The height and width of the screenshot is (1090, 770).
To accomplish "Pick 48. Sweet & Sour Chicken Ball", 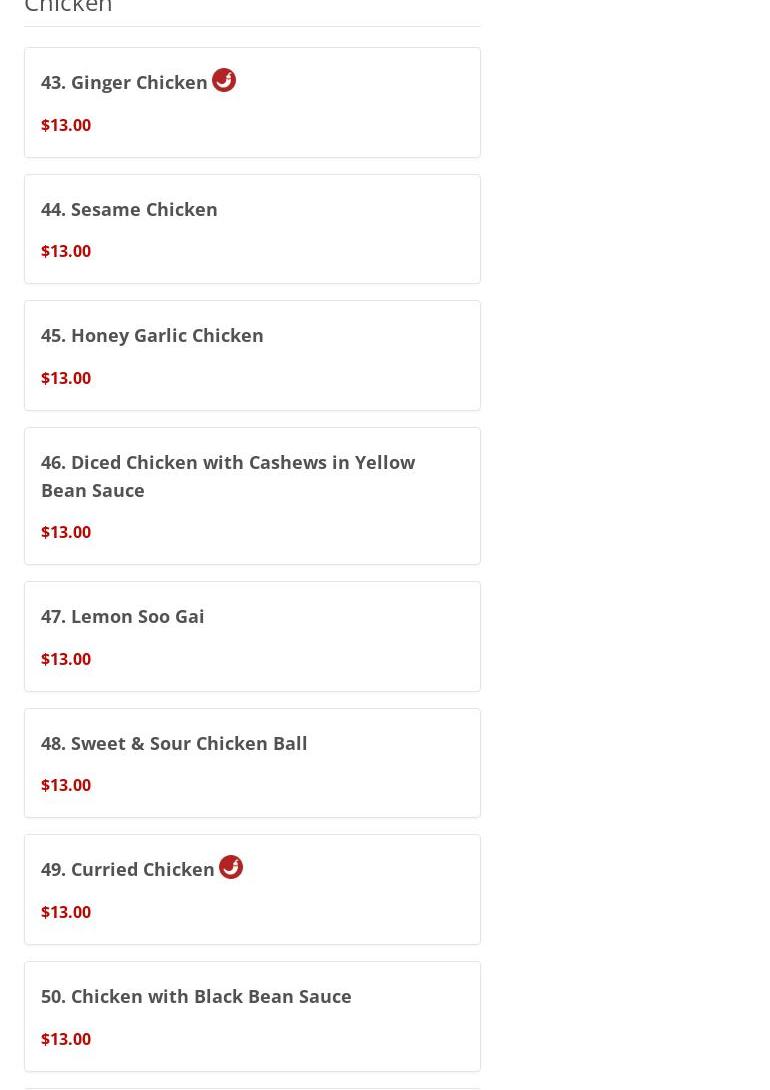I will 174,744.
